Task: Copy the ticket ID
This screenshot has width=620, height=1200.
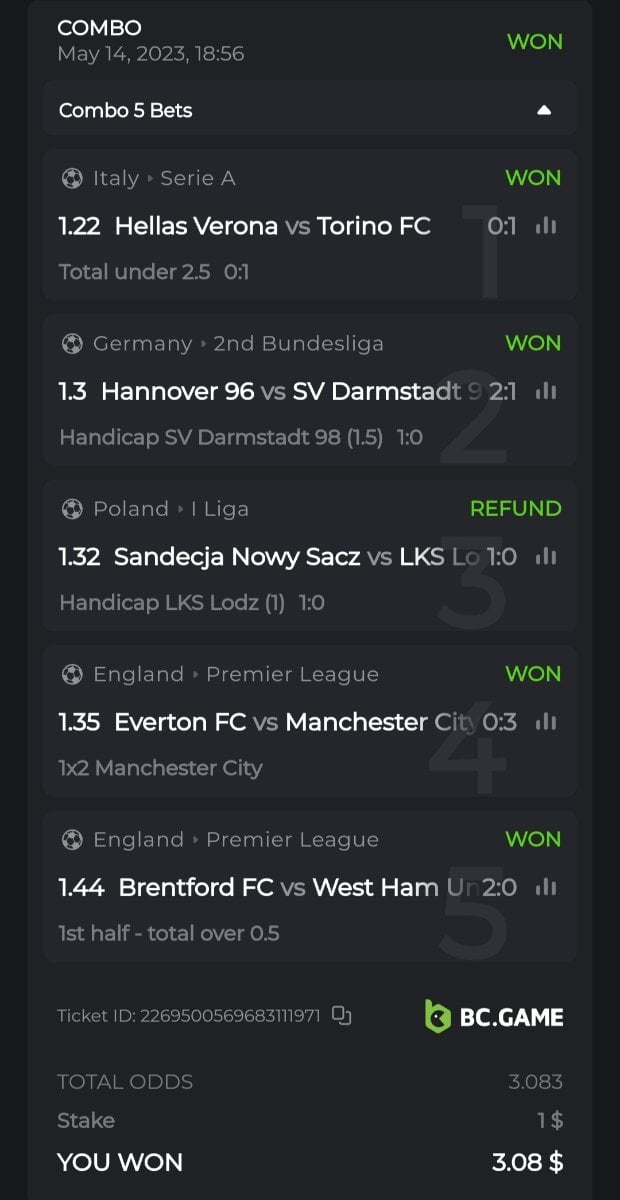Action: 342,1016
